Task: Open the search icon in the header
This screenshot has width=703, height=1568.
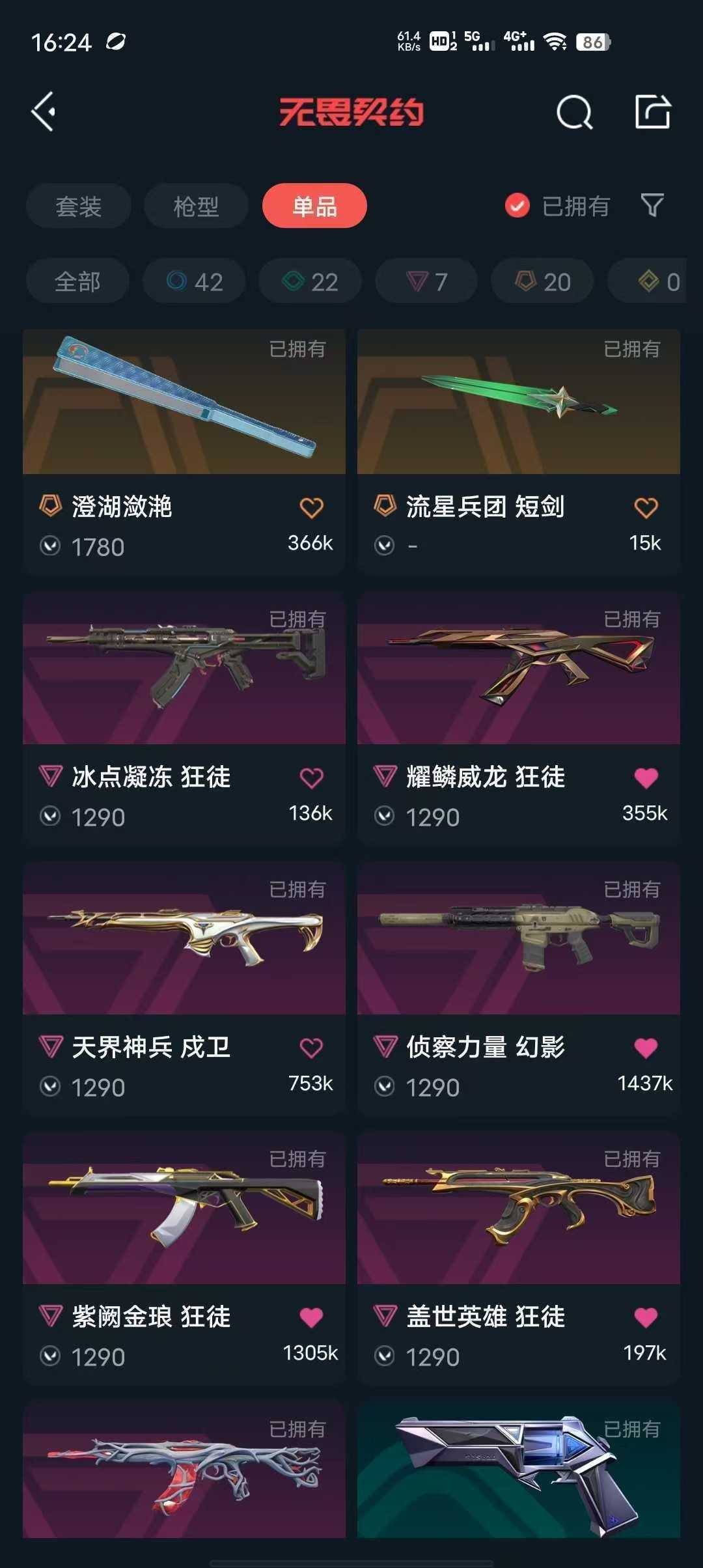Action: click(574, 113)
